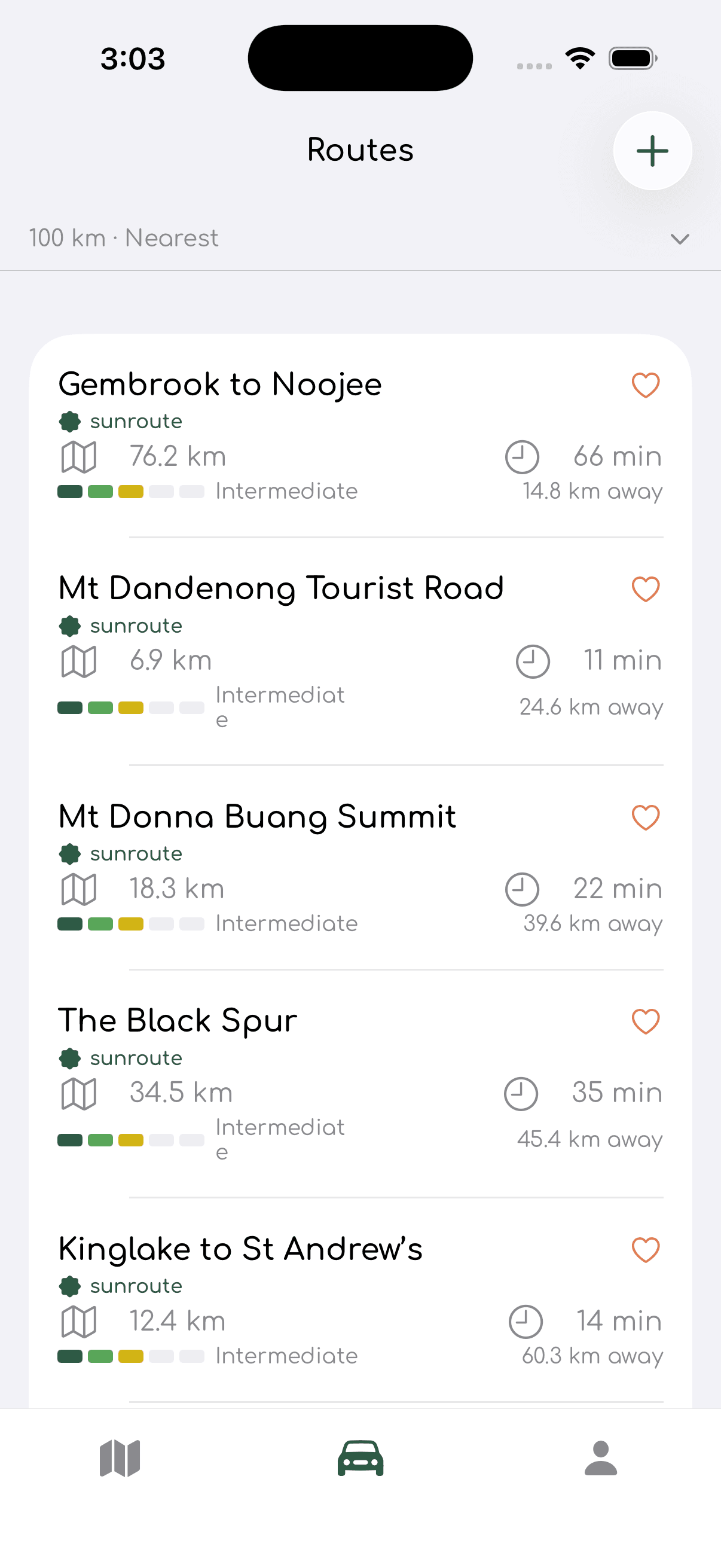
Task: Click the clock icon next to 22 min
Action: 522,889
